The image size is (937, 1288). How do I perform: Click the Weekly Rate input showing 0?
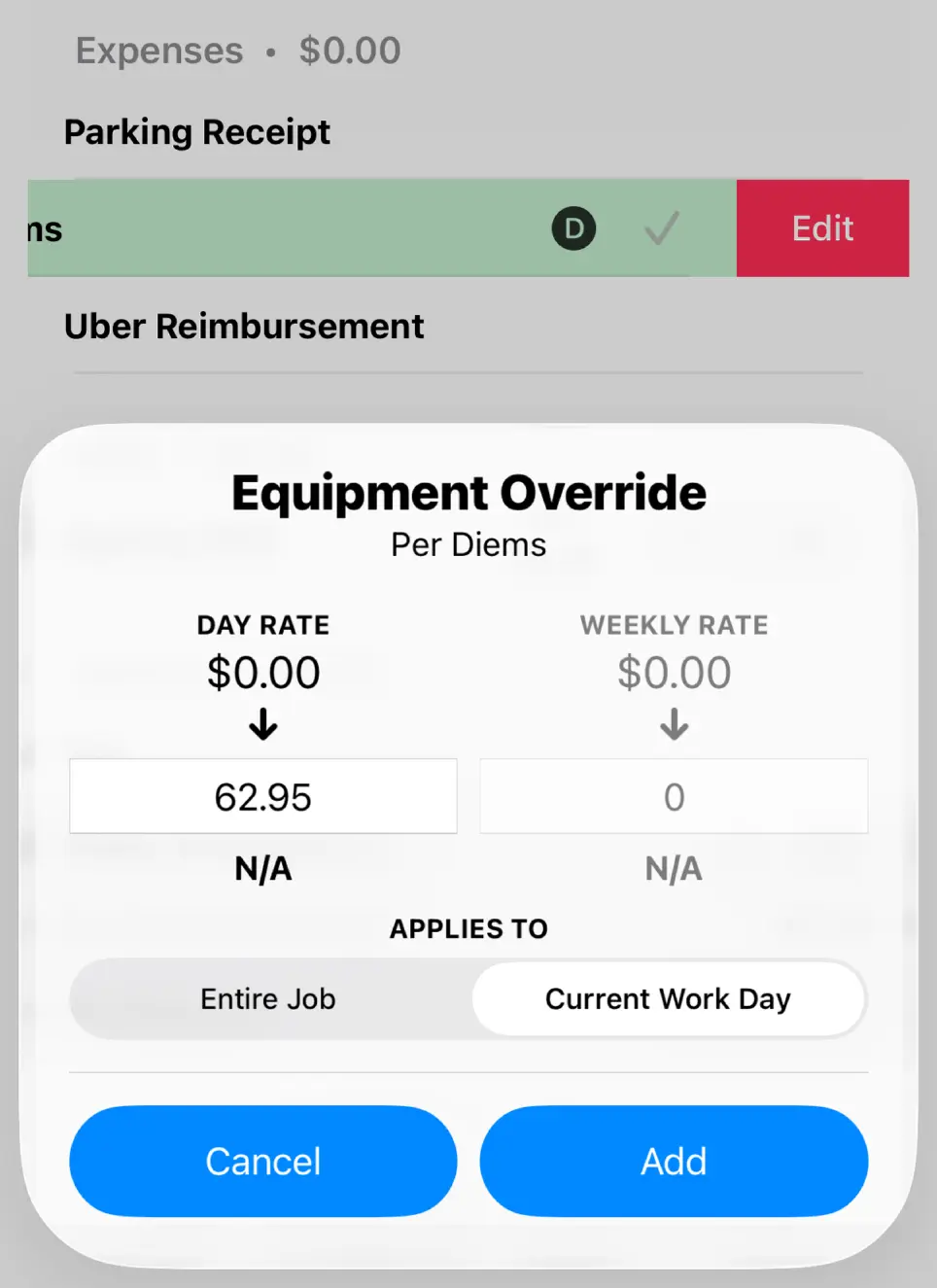674,796
